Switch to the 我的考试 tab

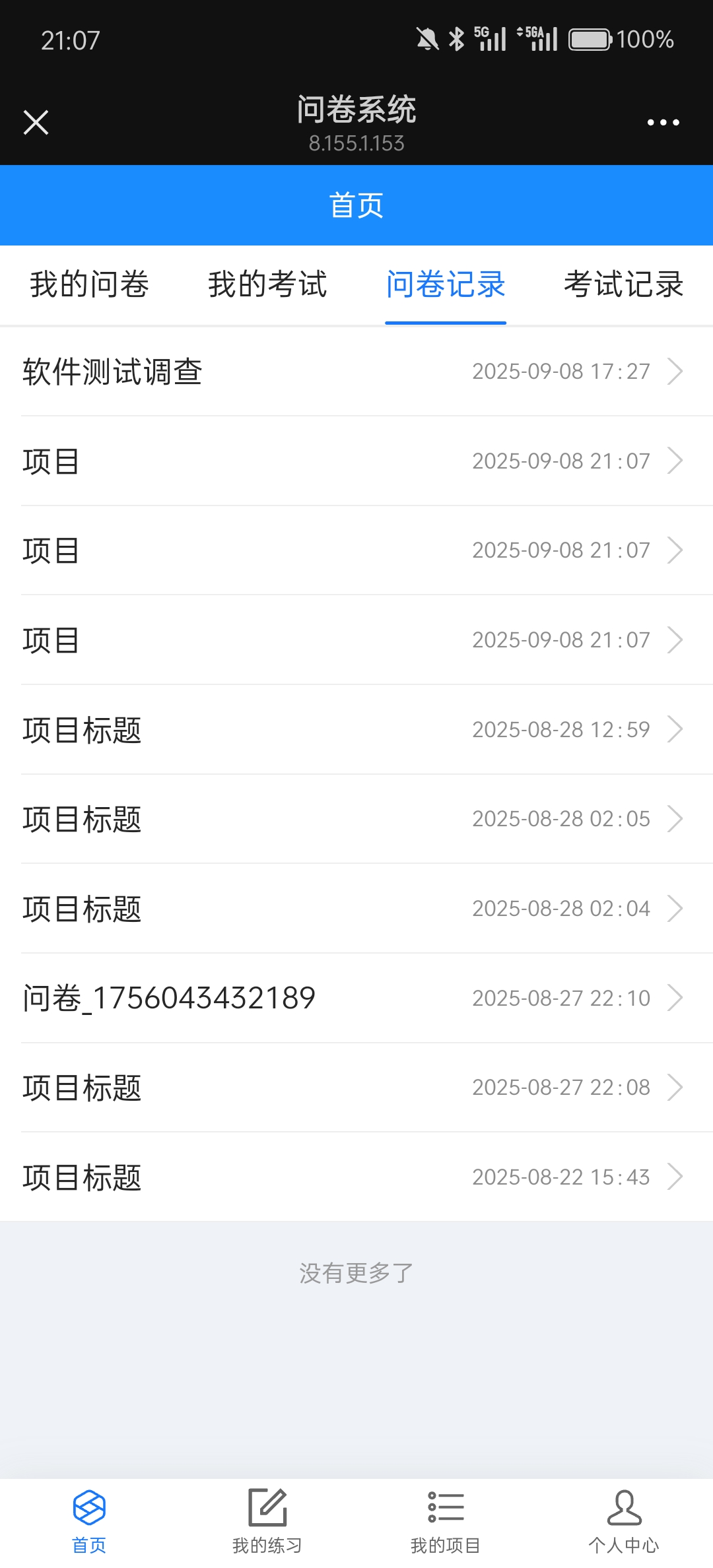coord(267,284)
